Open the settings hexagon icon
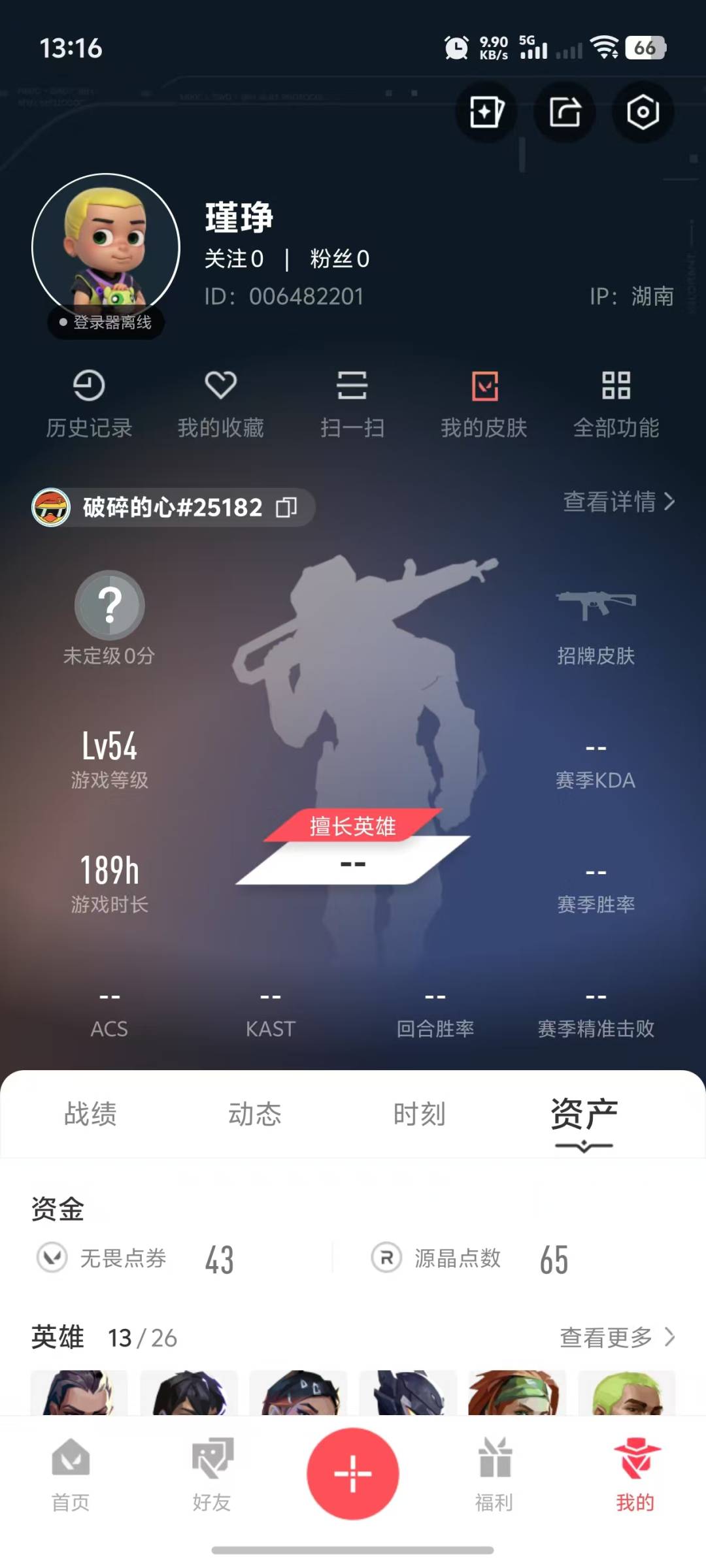The height and width of the screenshot is (1568, 706). click(x=643, y=112)
